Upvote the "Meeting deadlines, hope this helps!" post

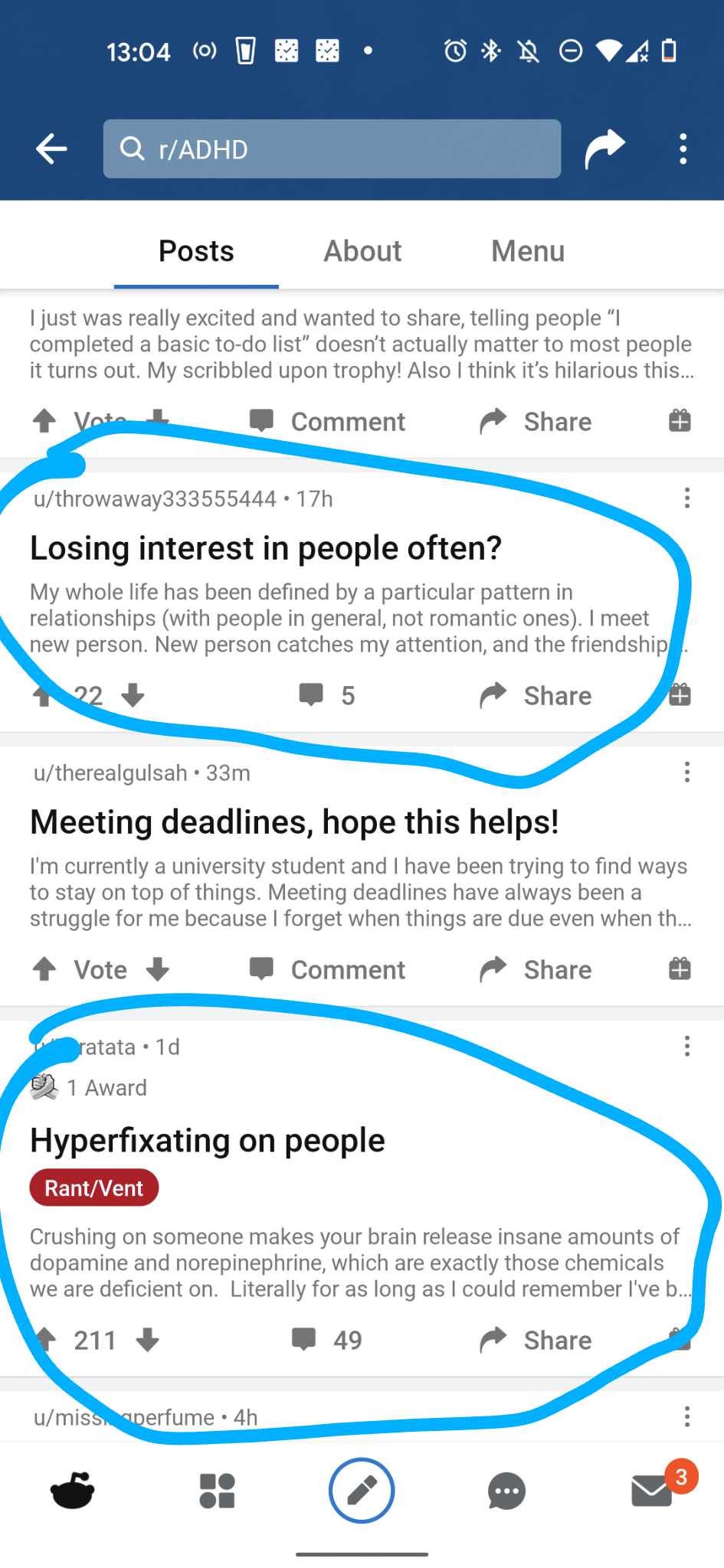pyautogui.click(x=44, y=969)
